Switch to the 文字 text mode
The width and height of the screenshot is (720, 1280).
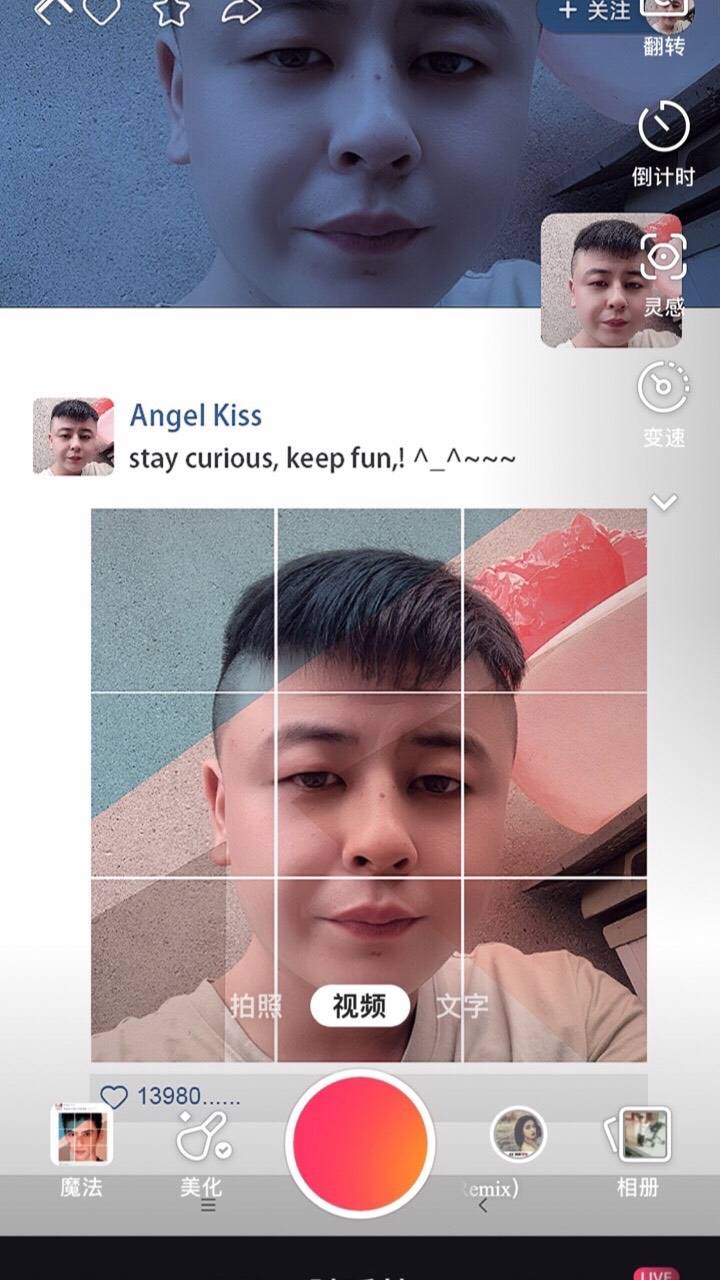pyautogui.click(x=462, y=1005)
